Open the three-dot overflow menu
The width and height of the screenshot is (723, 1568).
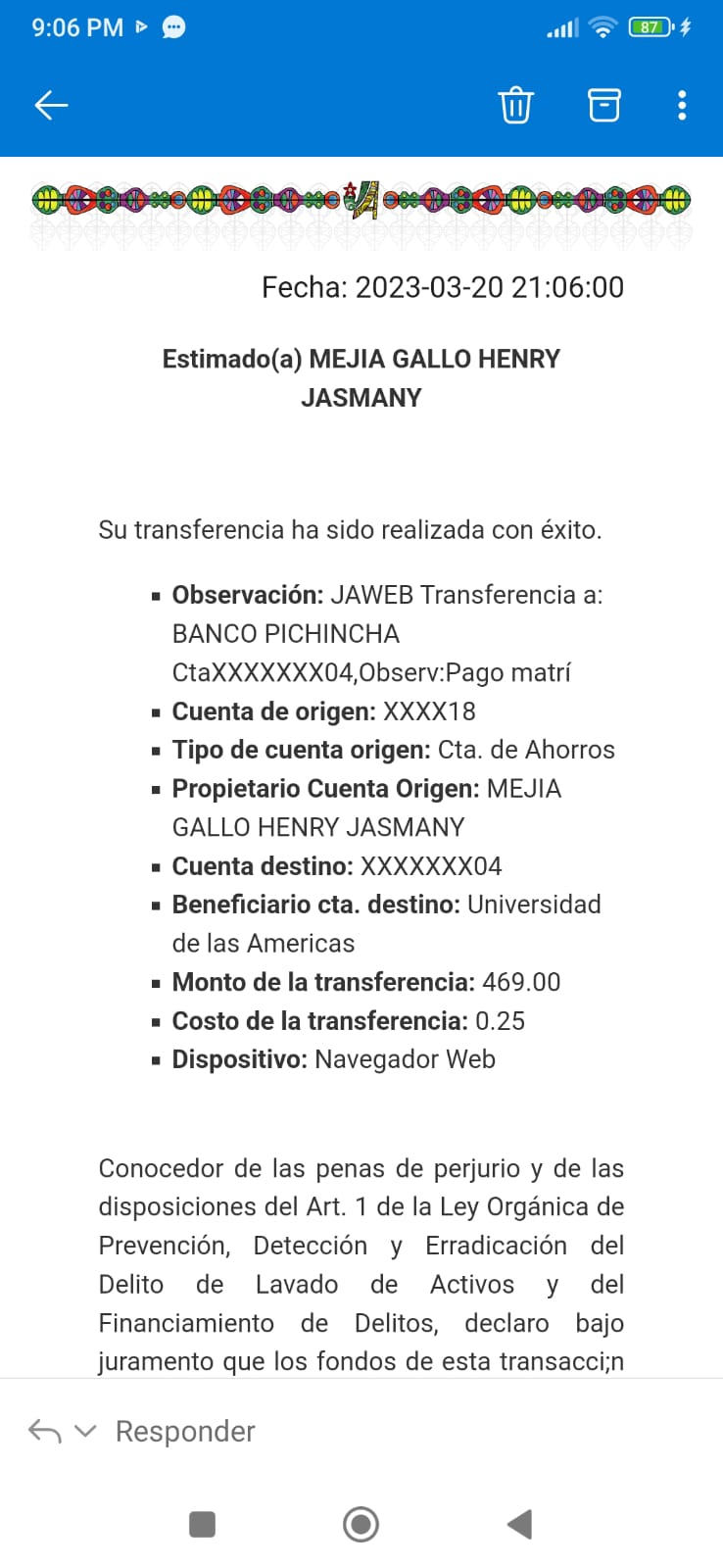tap(682, 105)
